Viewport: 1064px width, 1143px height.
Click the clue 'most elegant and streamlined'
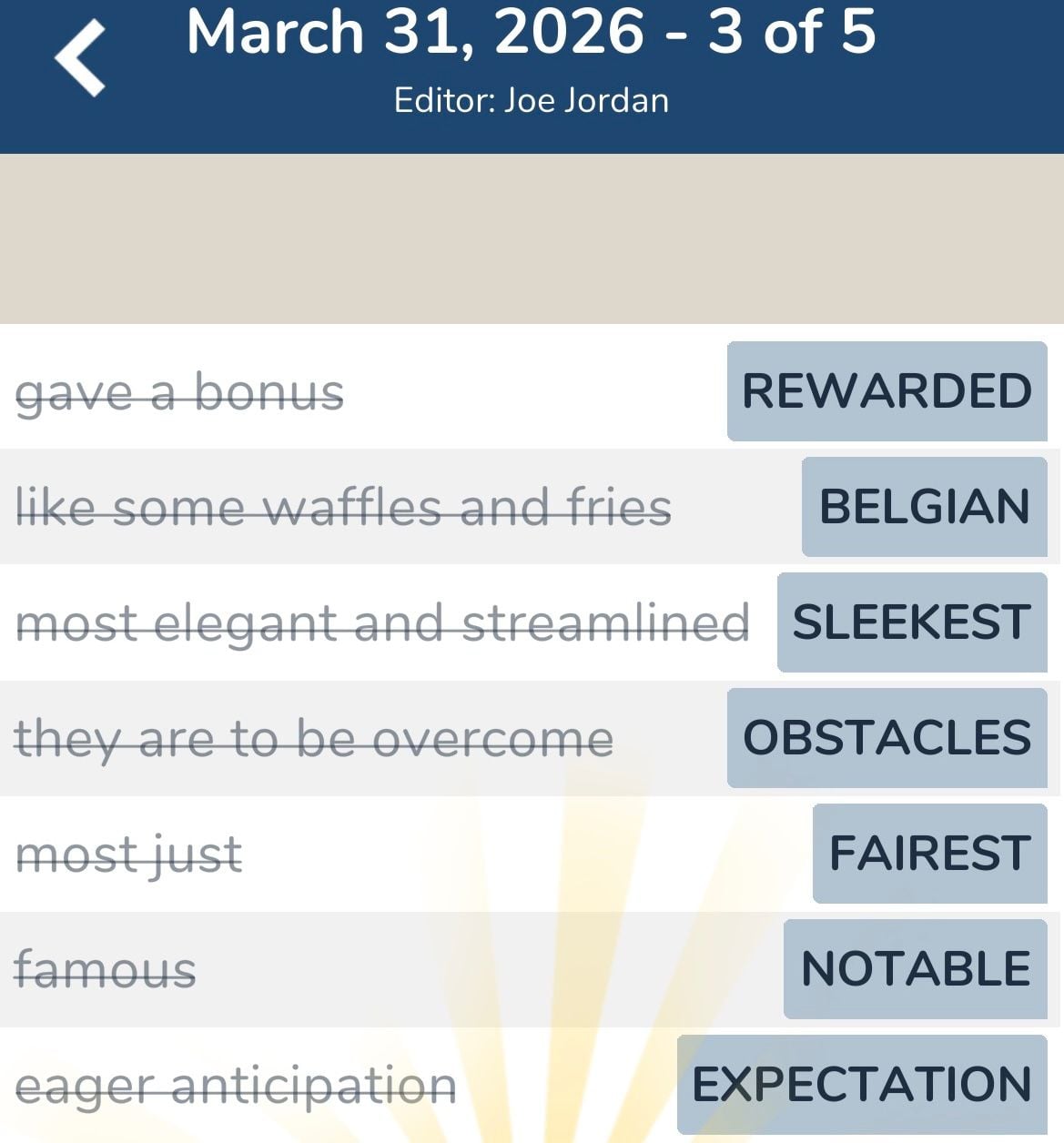[383, 622]
